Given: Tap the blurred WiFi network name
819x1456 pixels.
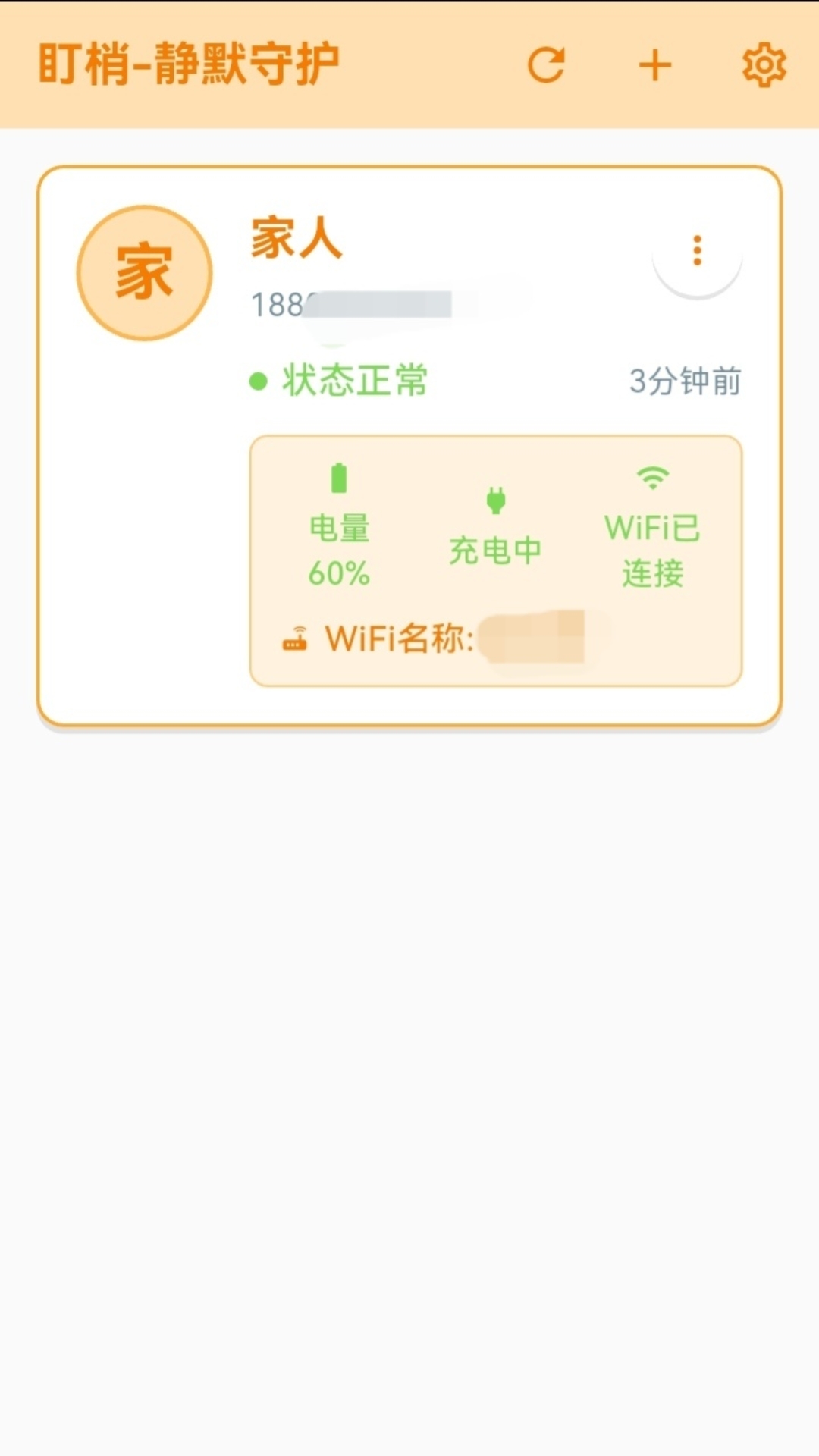Looking at the screenshot, I should (538, 639).
